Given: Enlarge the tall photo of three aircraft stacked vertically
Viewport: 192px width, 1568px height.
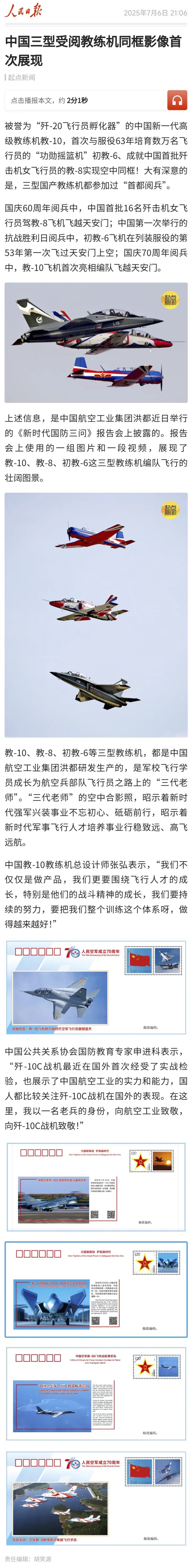Looking at the screenshot, I should click(x=96, y=615).
